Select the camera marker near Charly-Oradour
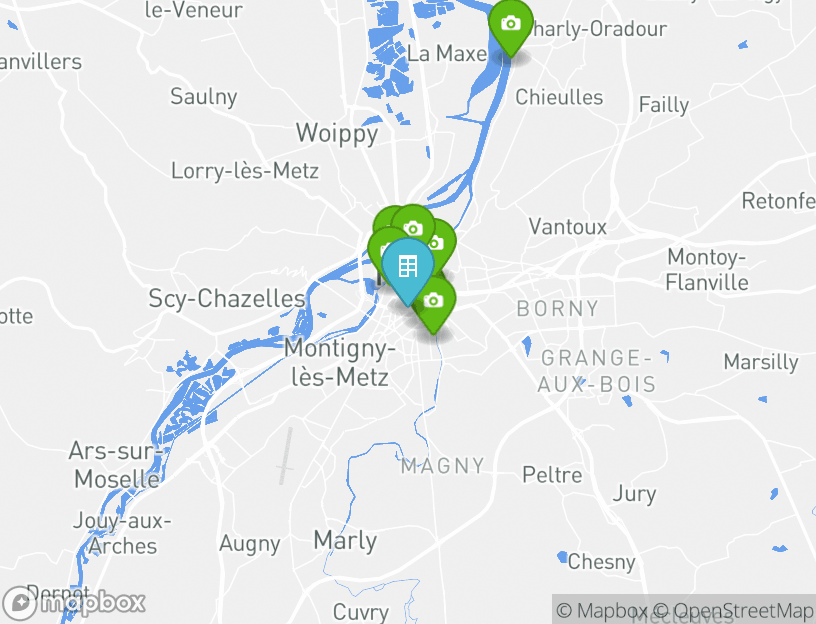The height and width of the screenshot is (624, 816). click(510, 24)
